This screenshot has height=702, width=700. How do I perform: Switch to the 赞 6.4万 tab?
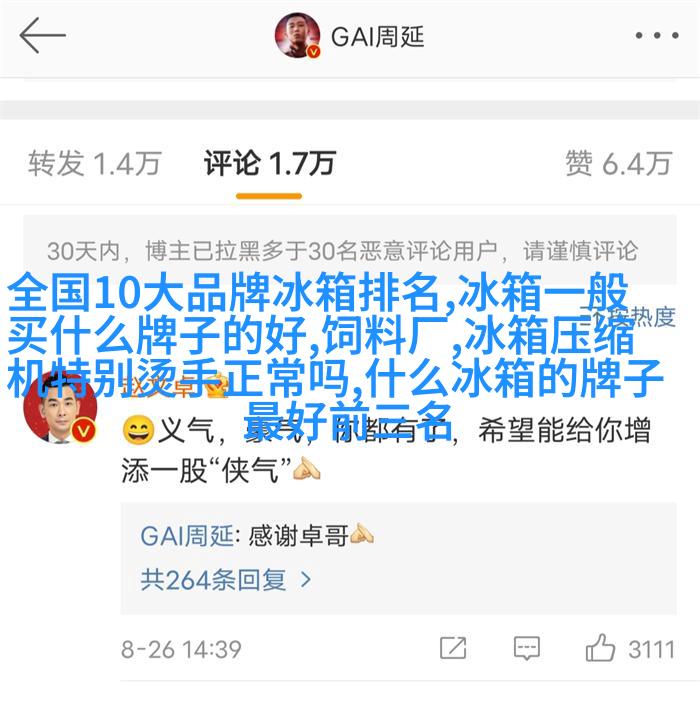(617, 163)
